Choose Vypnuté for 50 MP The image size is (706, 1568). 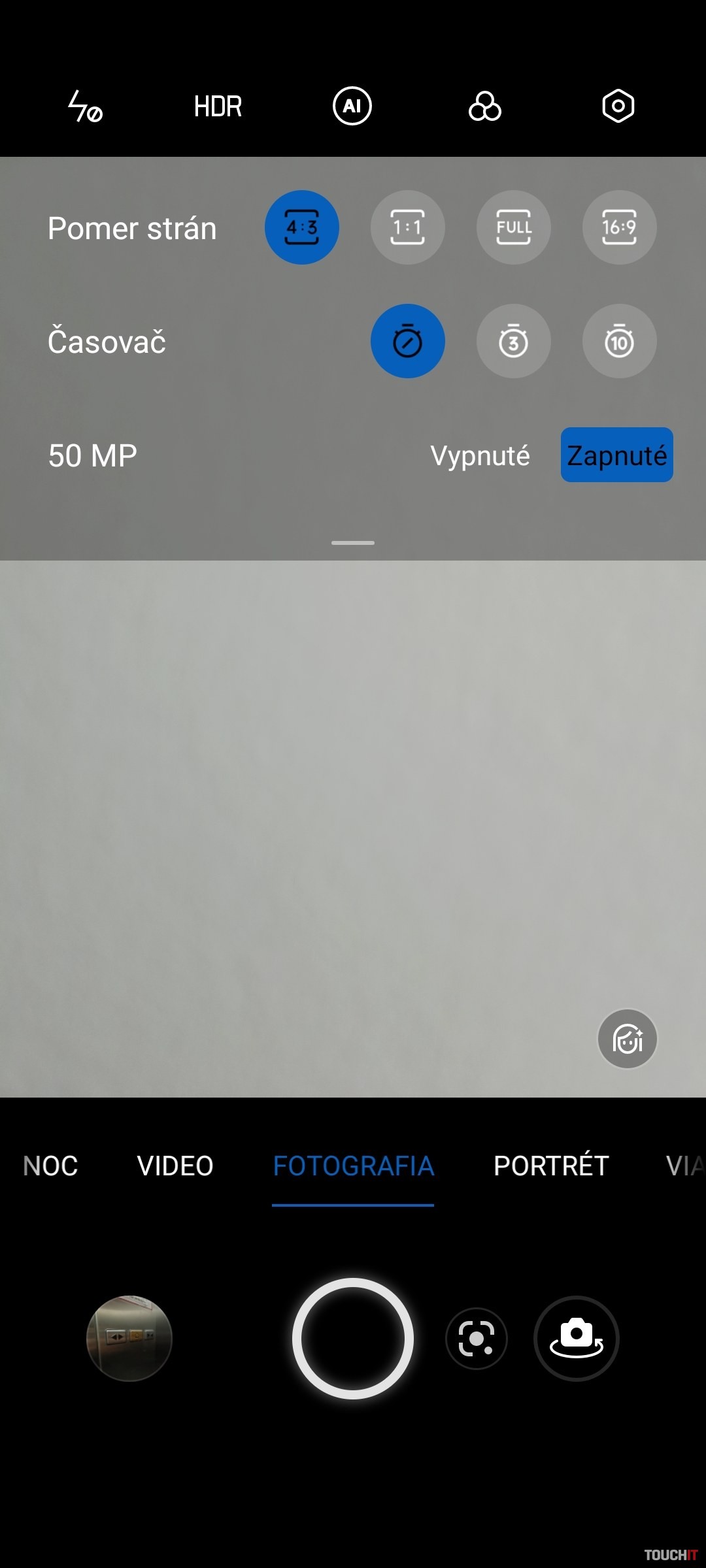480,455
